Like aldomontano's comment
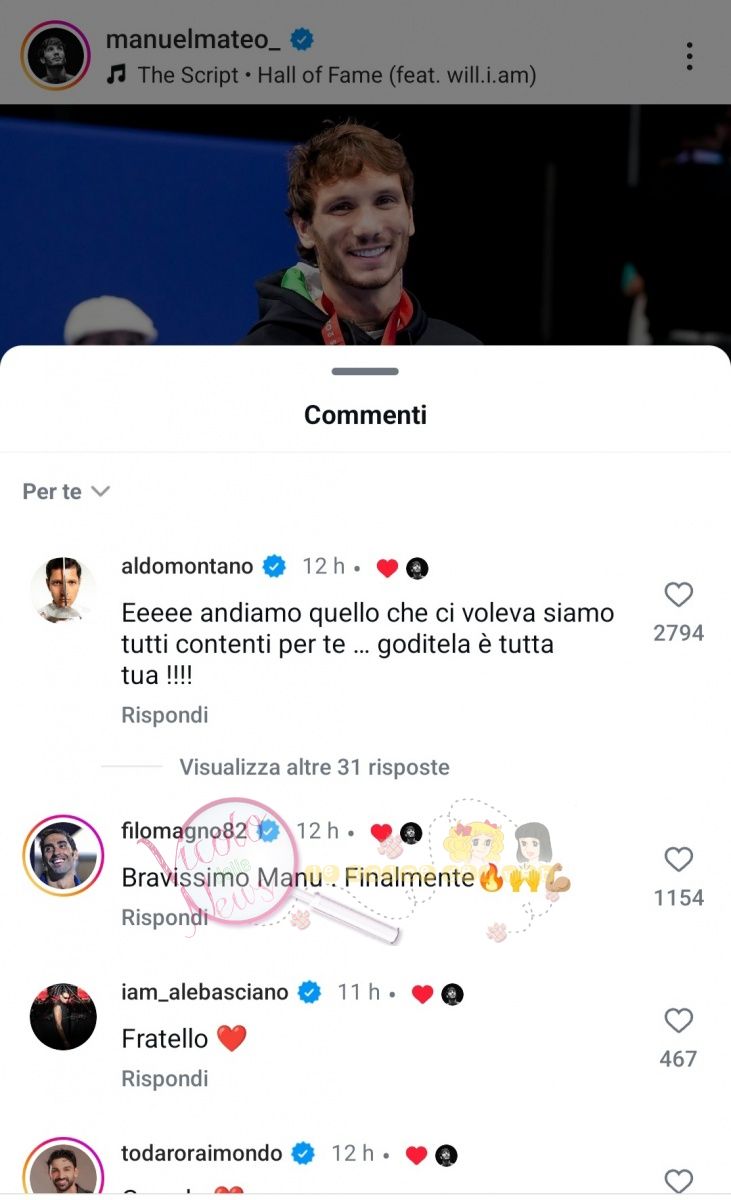Viewport: 731px width, 1200px height. pos(679,595)
